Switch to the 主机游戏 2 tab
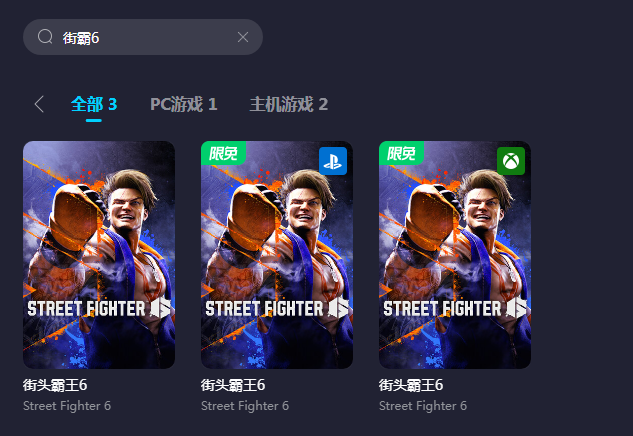The width and height of the screenshot is (633, 436). [x=288, y=104]
